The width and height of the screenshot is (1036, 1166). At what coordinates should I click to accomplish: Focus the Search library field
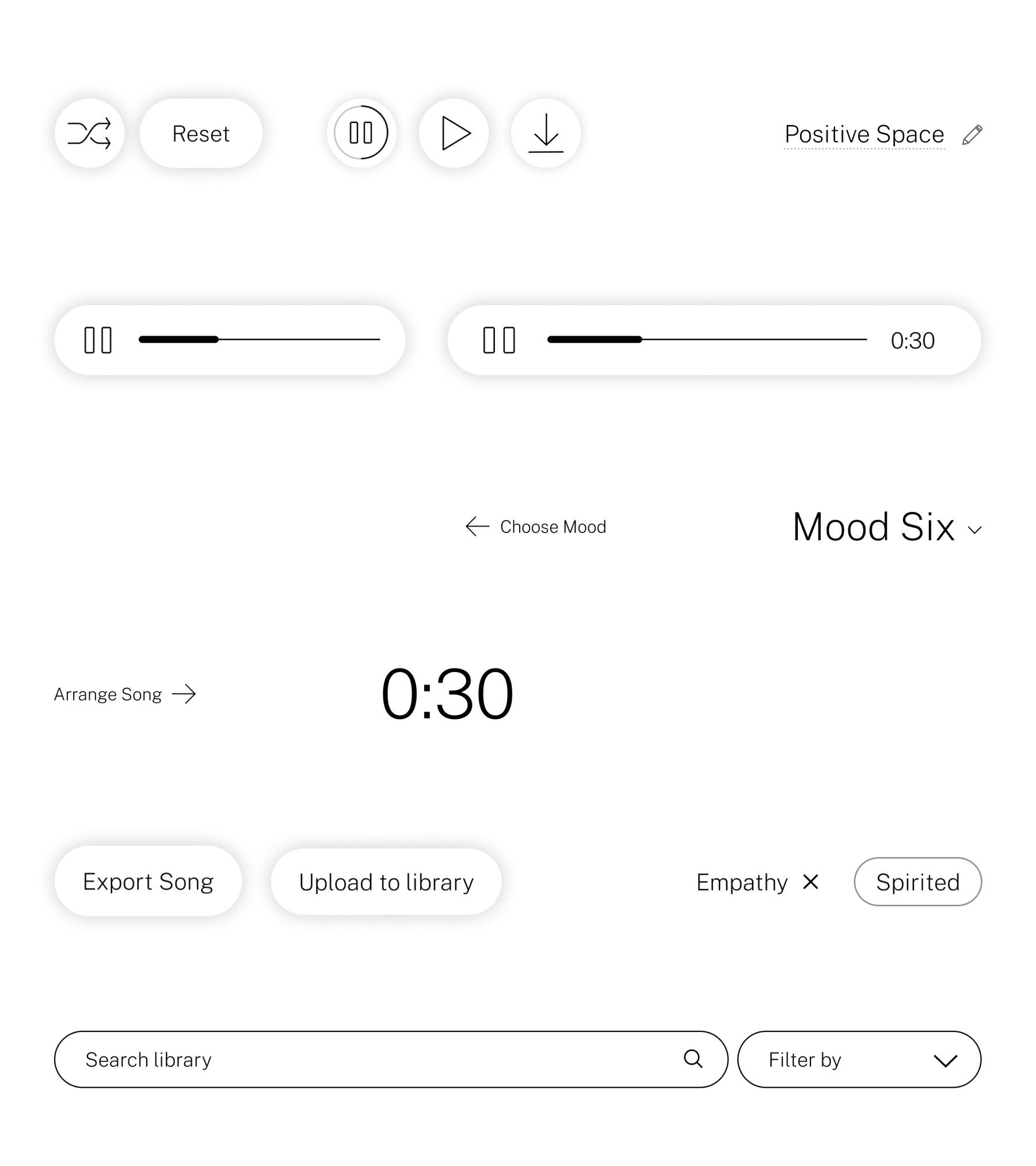(380, 1059)
